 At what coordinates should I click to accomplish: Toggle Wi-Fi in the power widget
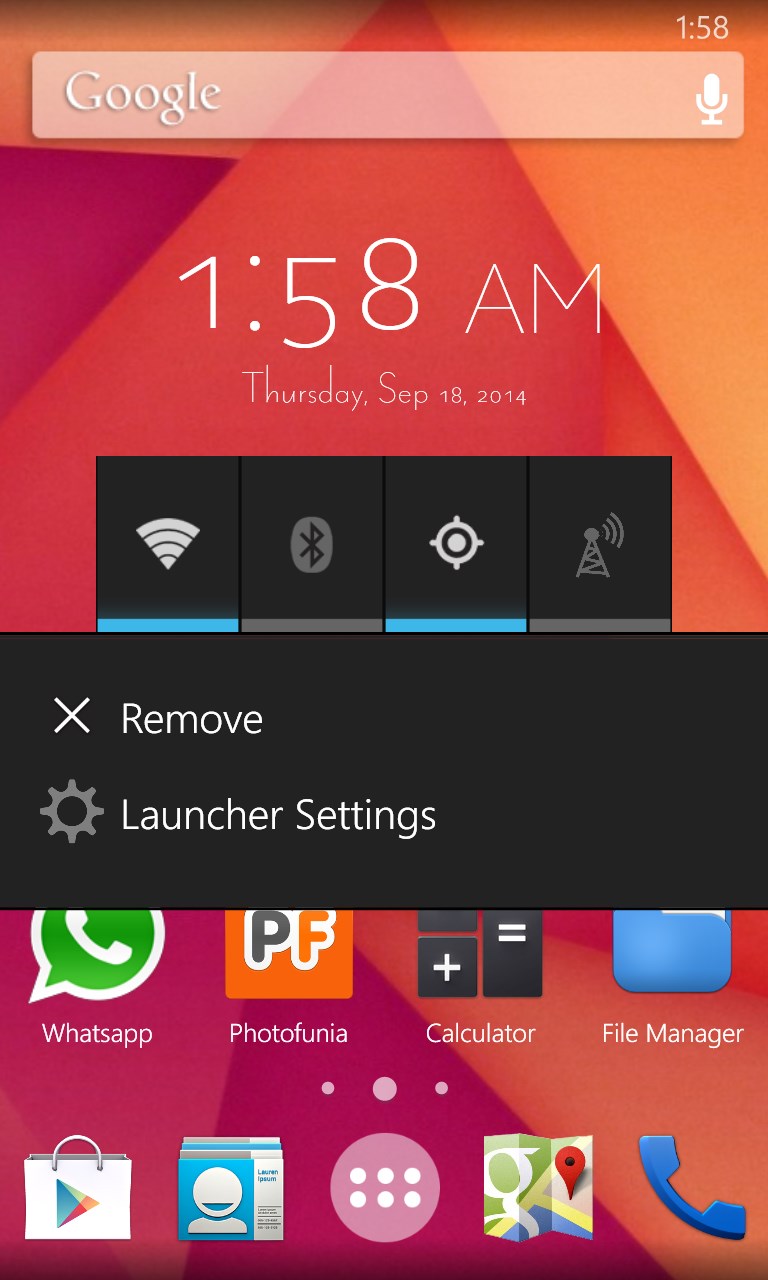tap(168, 545)
